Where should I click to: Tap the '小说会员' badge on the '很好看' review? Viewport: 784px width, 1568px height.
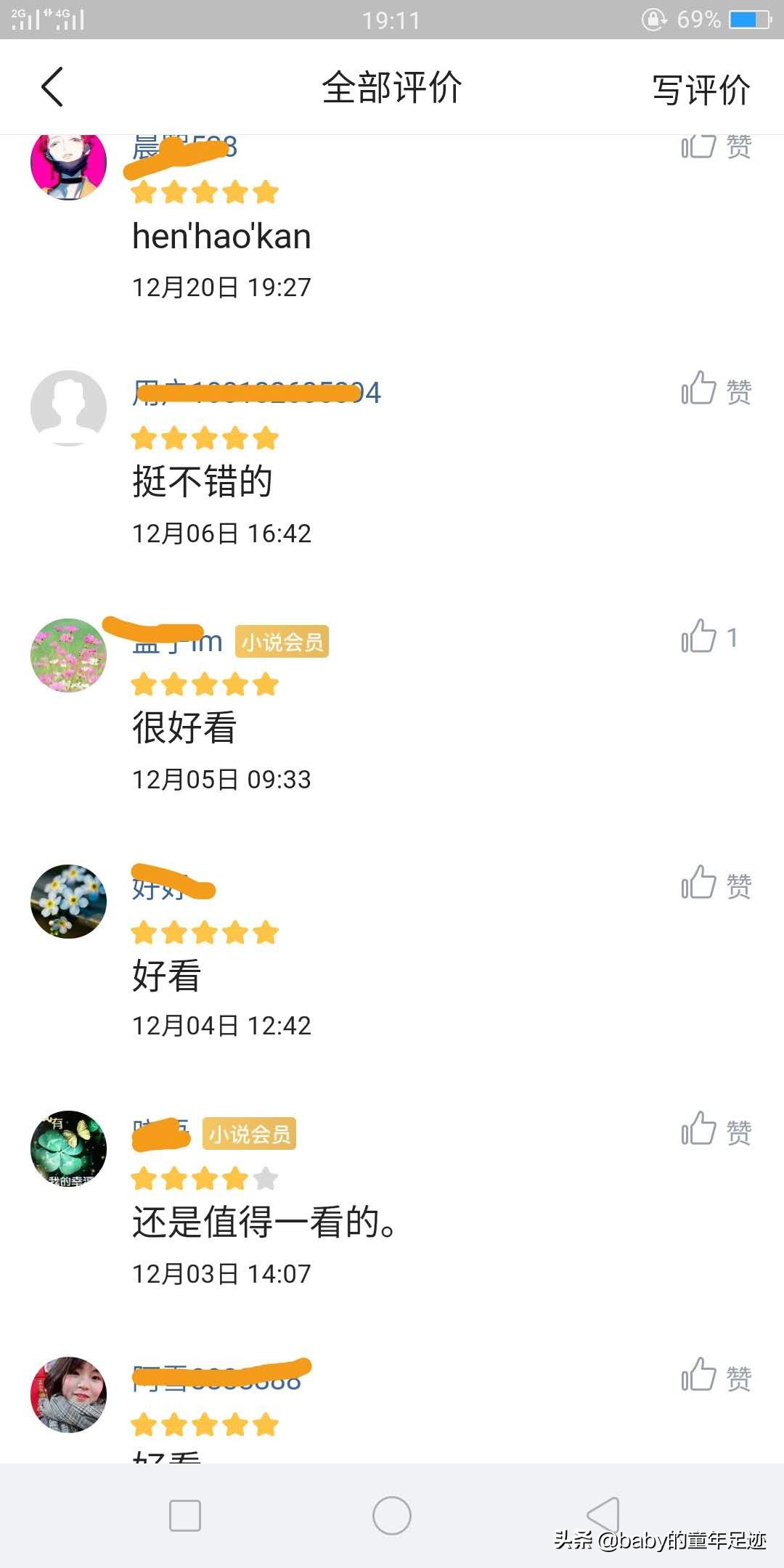(x=282, y=641)
